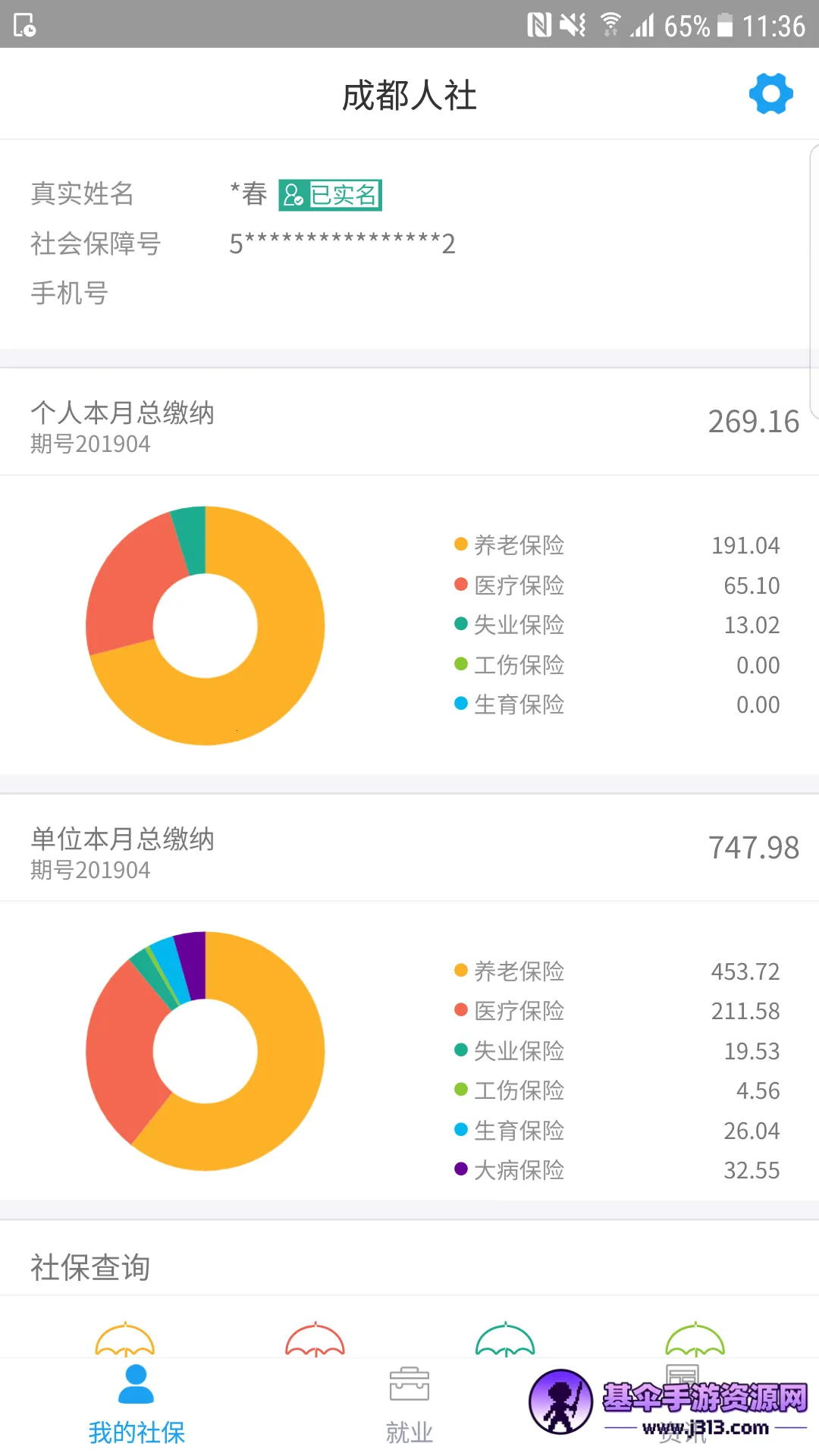Open 个人本月总缴纳 payment details
The width and height of the screenshot is (819, 1456).
pyautogui.click(x=409, y=423)
